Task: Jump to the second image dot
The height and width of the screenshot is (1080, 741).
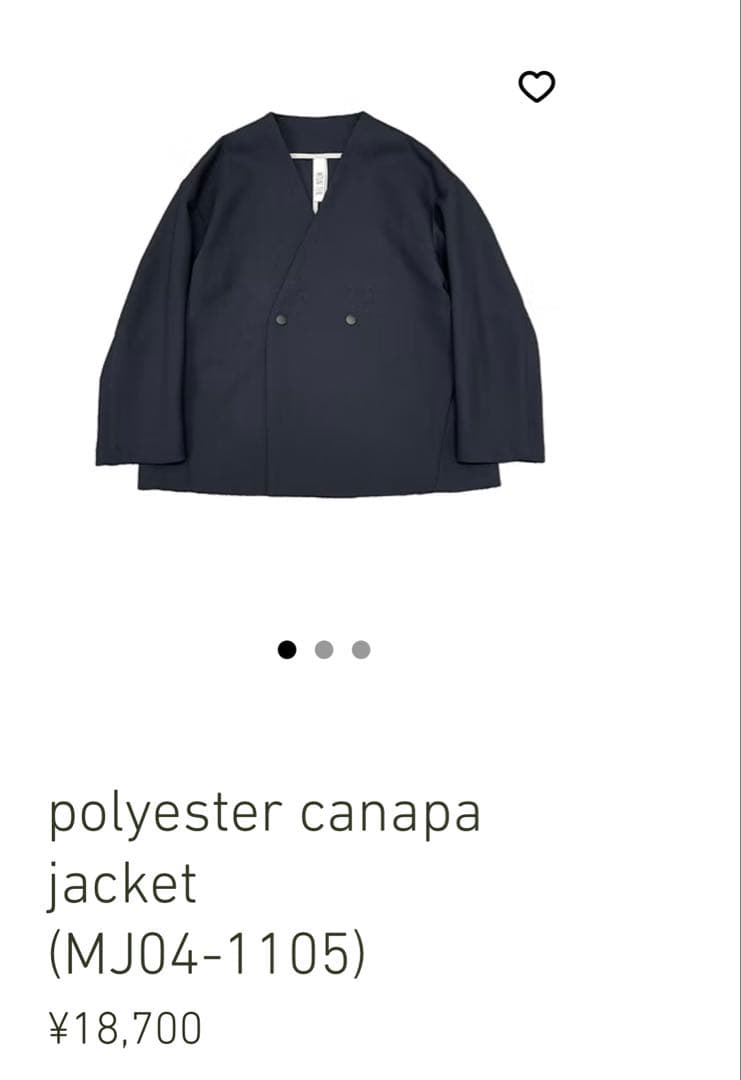Action: point(323,650)
